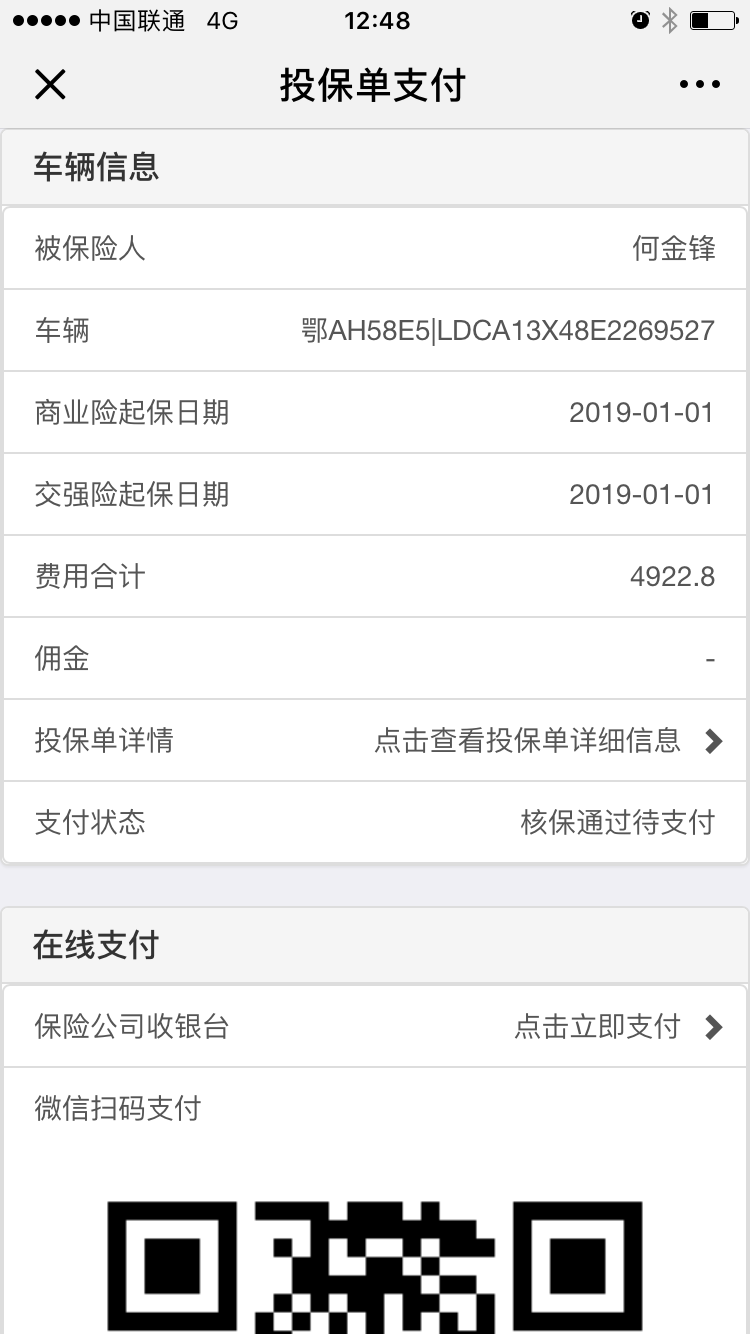View 投保单详情 detailed information

546,741
